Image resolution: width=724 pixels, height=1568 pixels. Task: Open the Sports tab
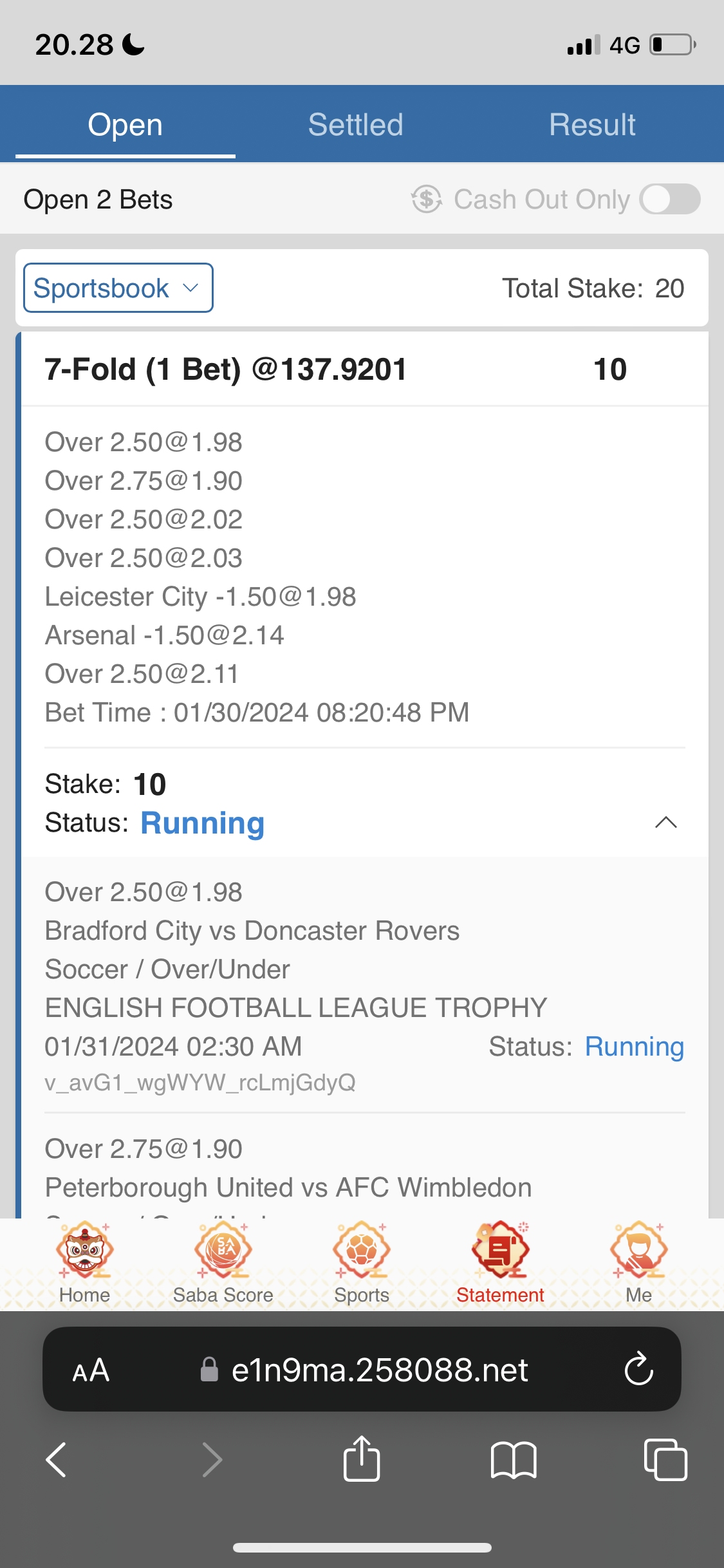362,1263
